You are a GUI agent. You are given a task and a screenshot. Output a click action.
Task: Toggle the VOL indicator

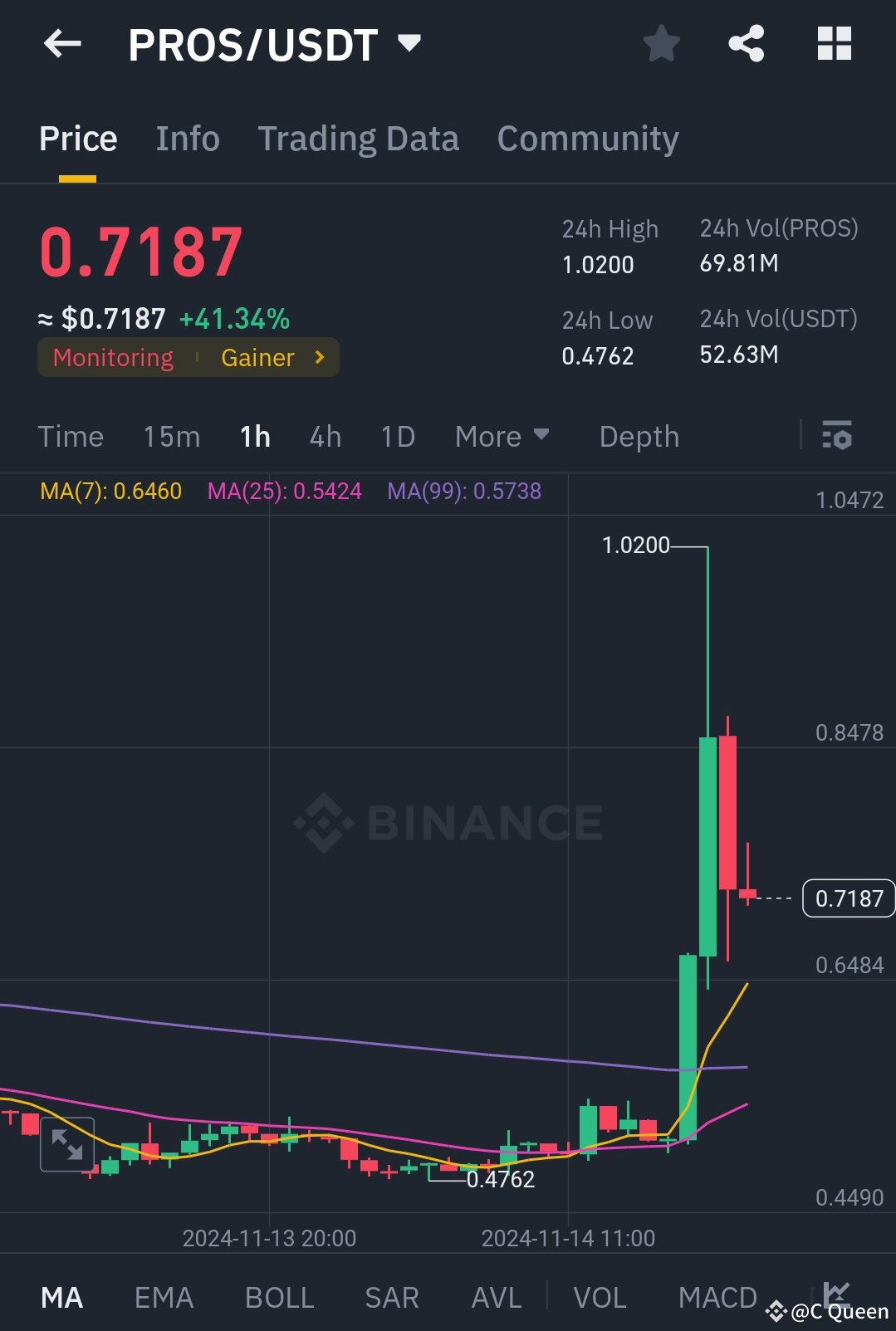(600, 1296)
